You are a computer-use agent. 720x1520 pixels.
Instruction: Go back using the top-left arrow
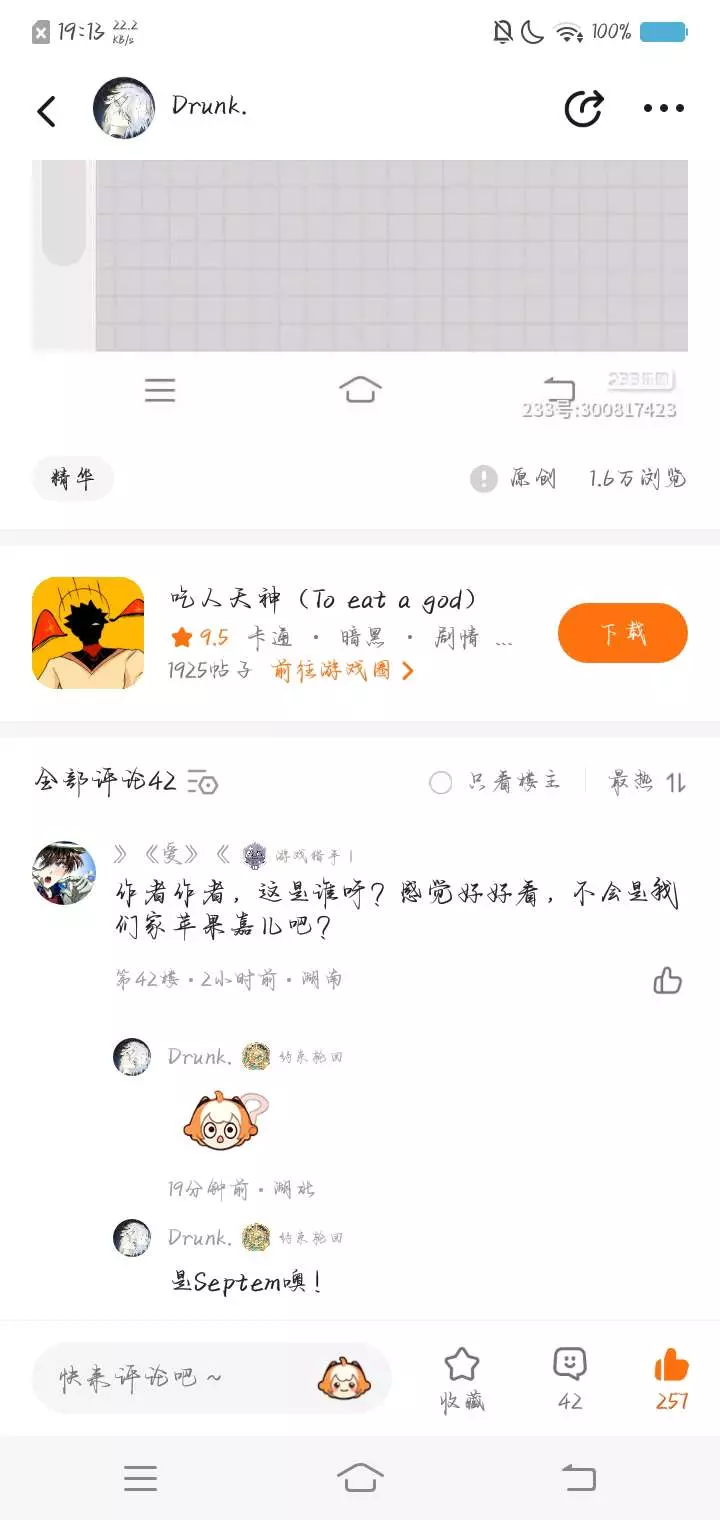[x=46, y=110]
